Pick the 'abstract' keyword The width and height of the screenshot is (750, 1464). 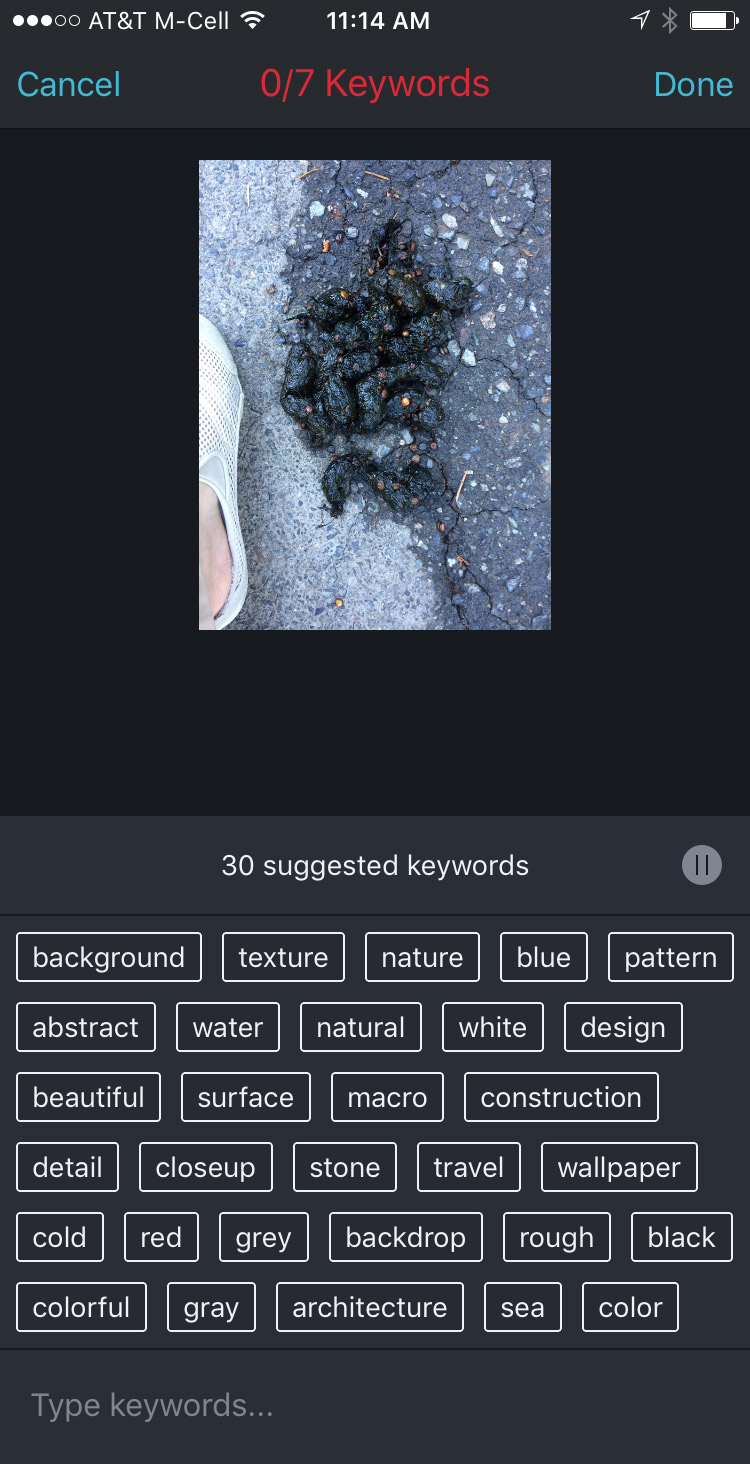click(86, 1027)
